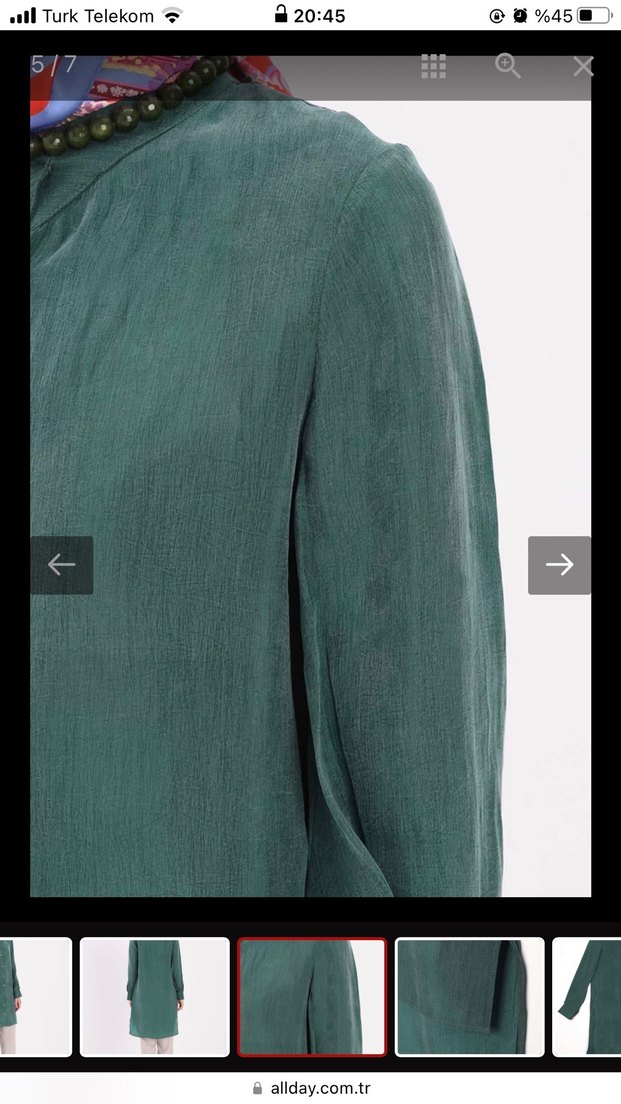
Task: Close the image gallery viewer
Action: [x=583, y=67]
